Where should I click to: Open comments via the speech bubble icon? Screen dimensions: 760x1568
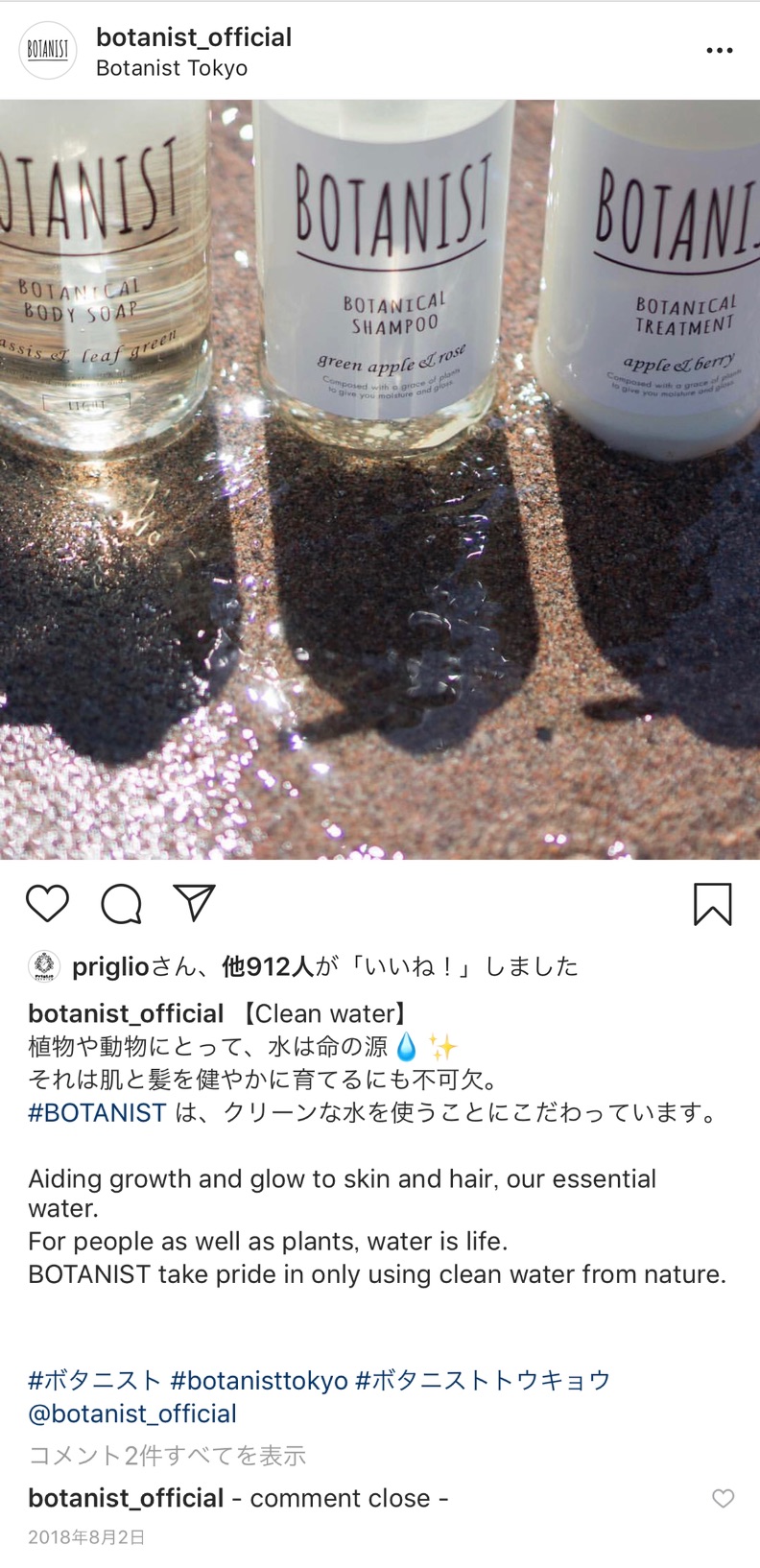[x=122, y=903]
